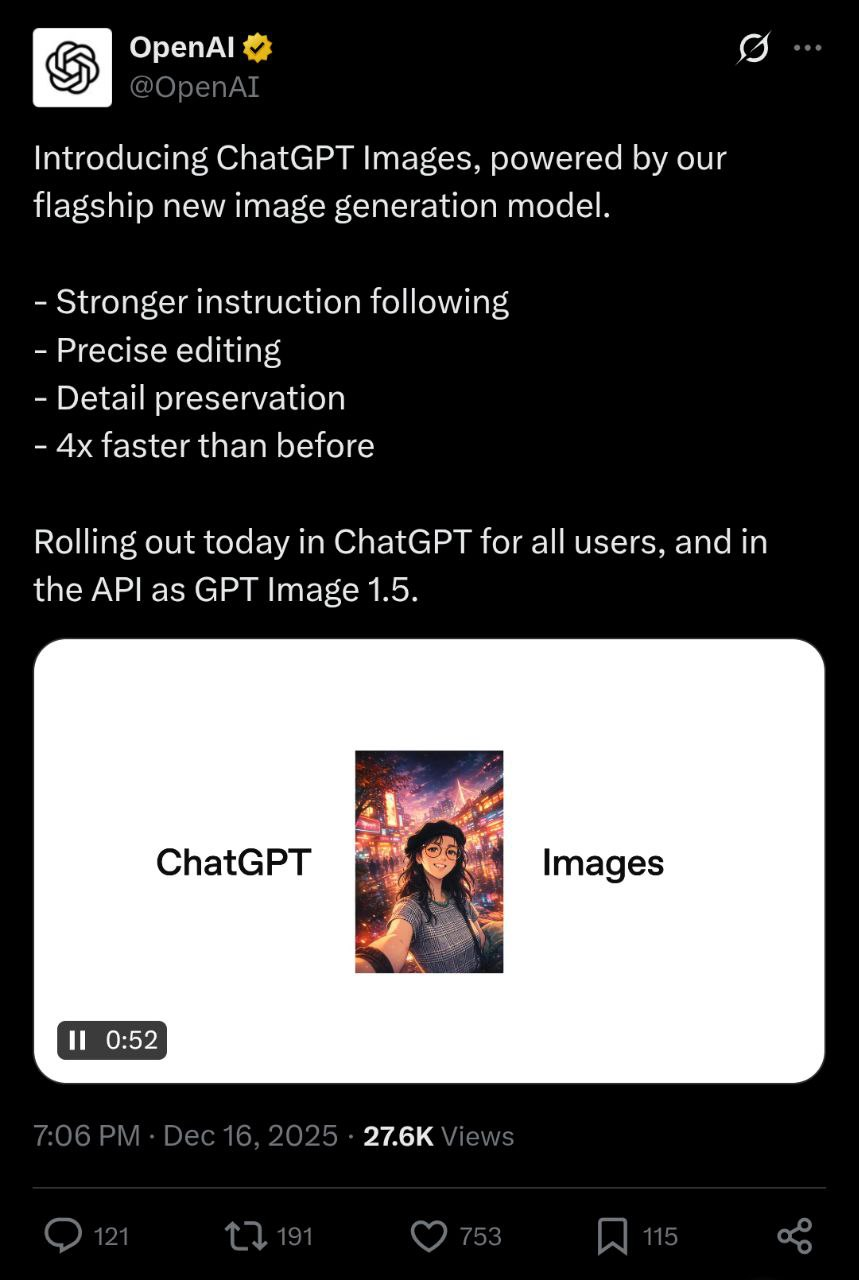
Task: Share the post via share icon
Action: click(x=794, y=1236)
